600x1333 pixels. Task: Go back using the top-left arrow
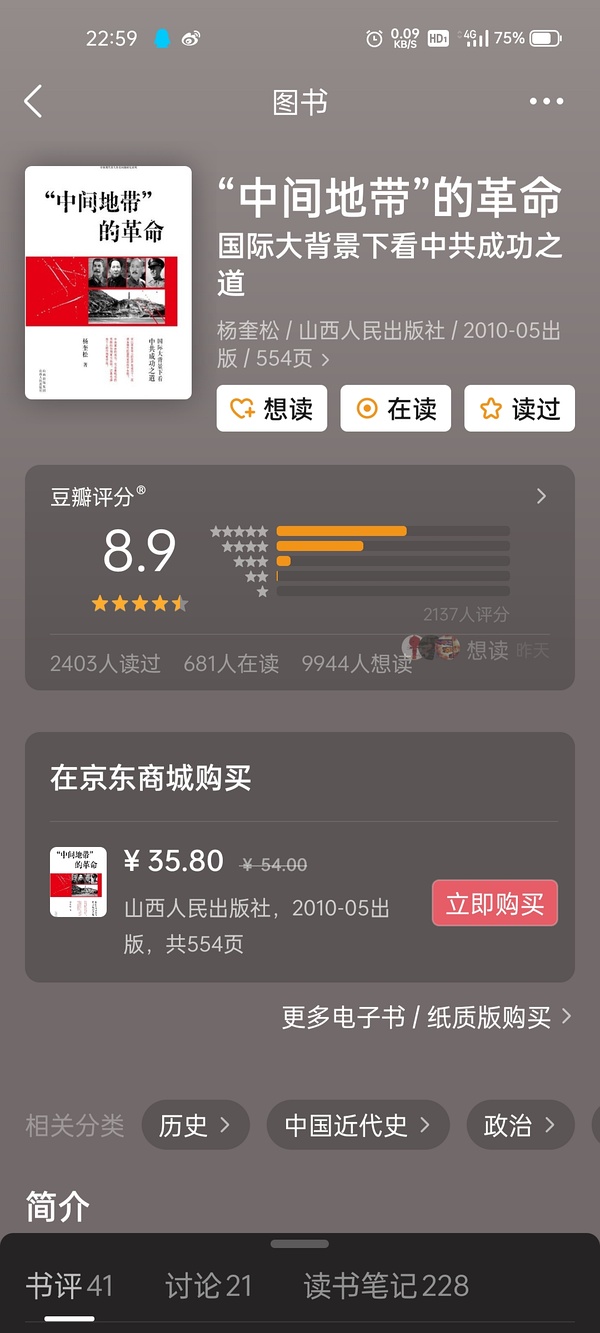point(34,102)
